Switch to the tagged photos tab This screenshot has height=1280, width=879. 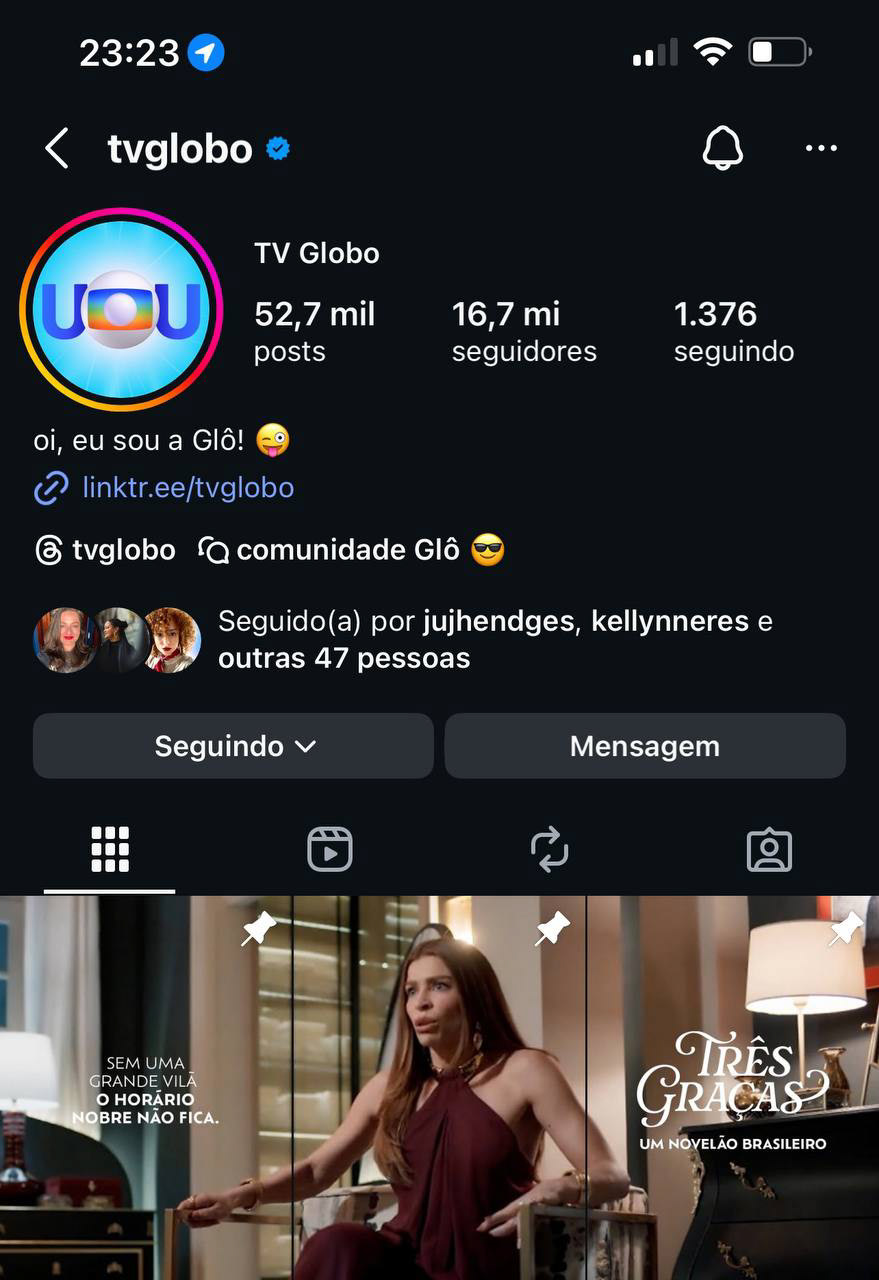point(769,850)
